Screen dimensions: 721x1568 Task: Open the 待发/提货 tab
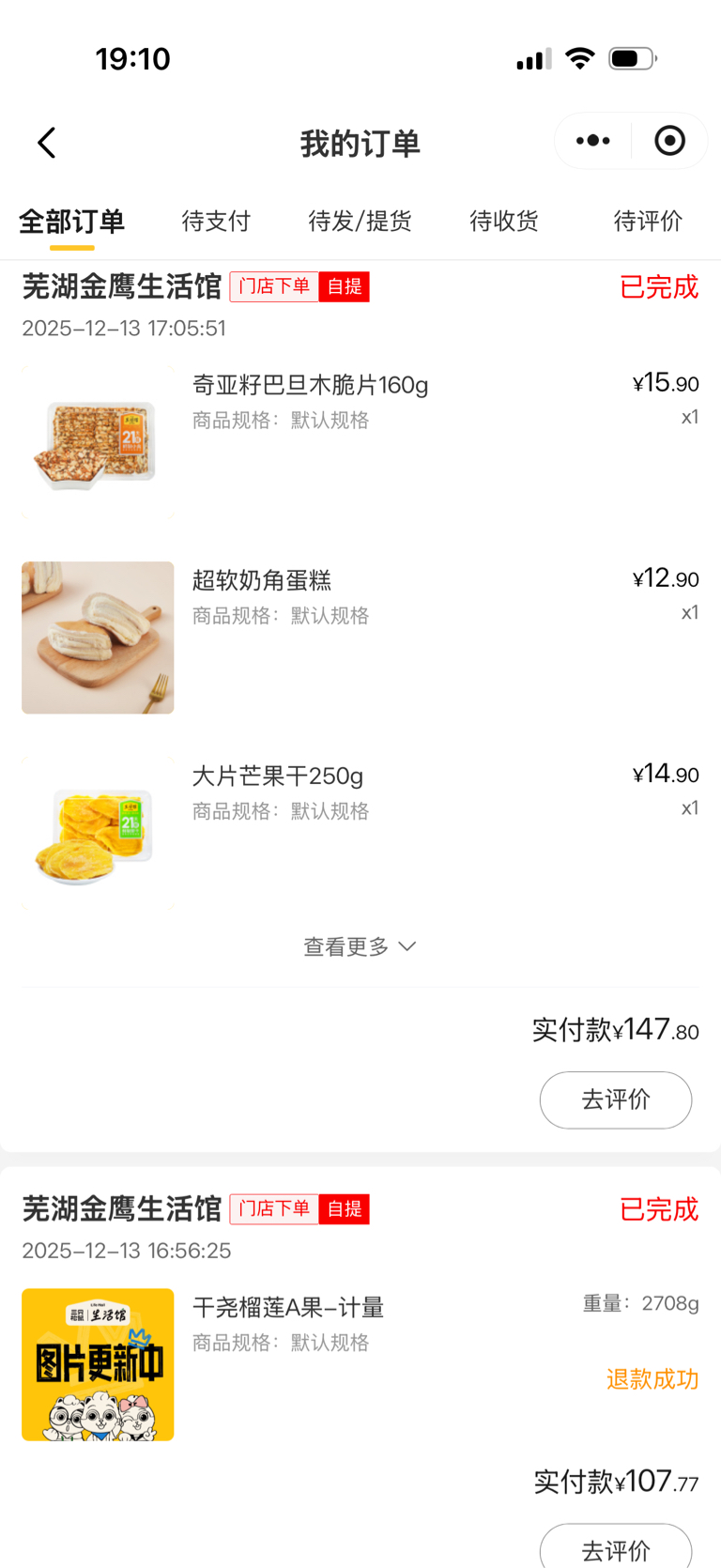click(360, 222)
